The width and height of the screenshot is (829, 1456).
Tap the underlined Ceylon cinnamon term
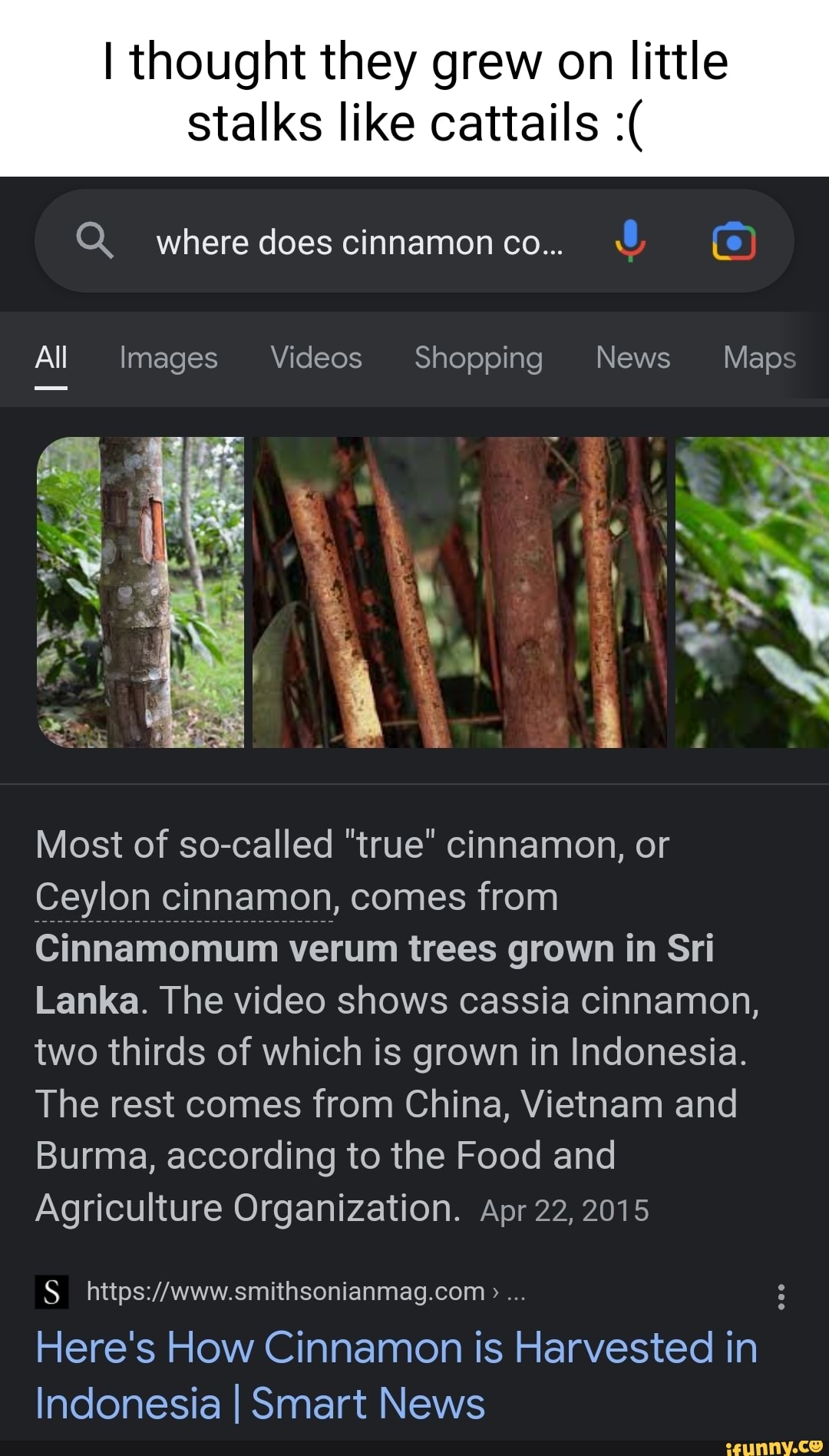(x=184, y=897)
